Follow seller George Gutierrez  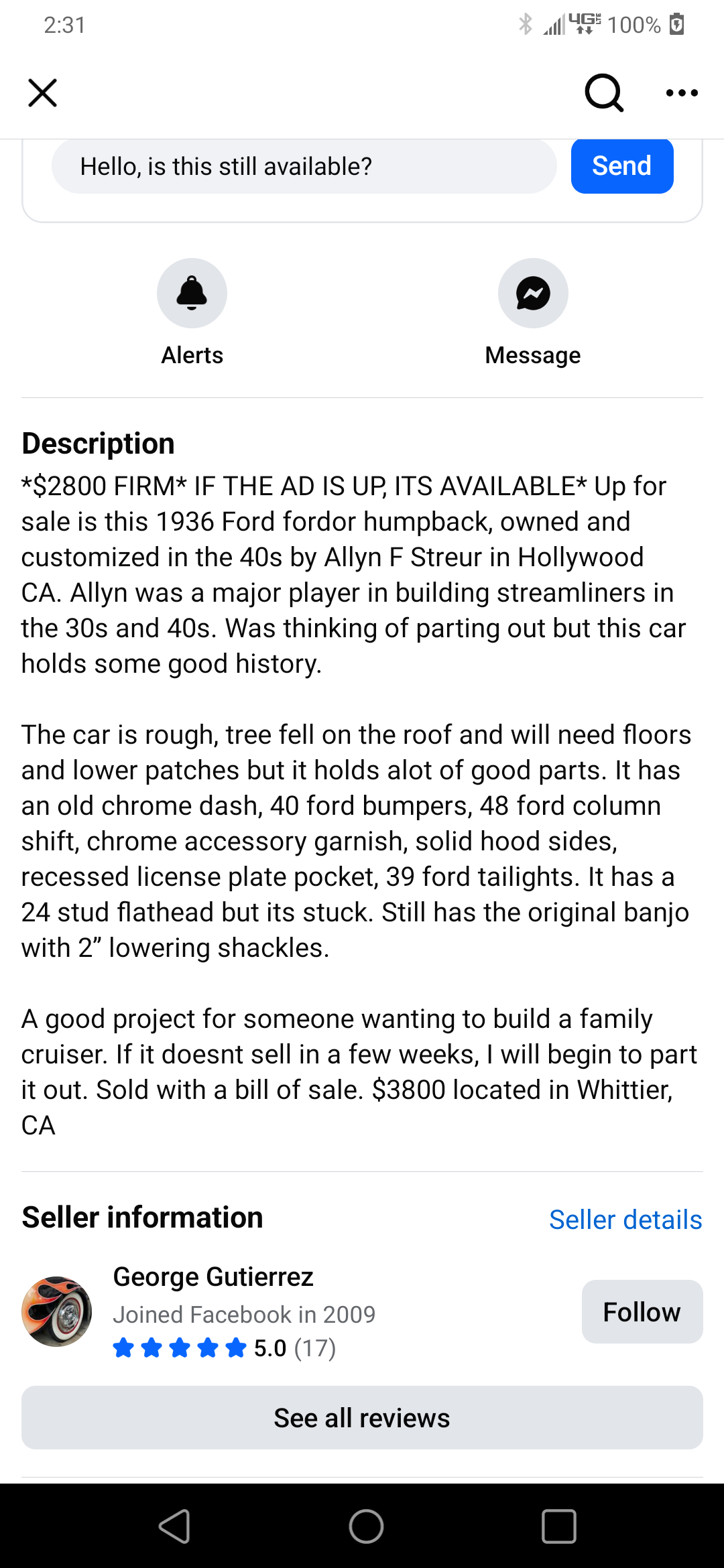tap(642, 1311)
